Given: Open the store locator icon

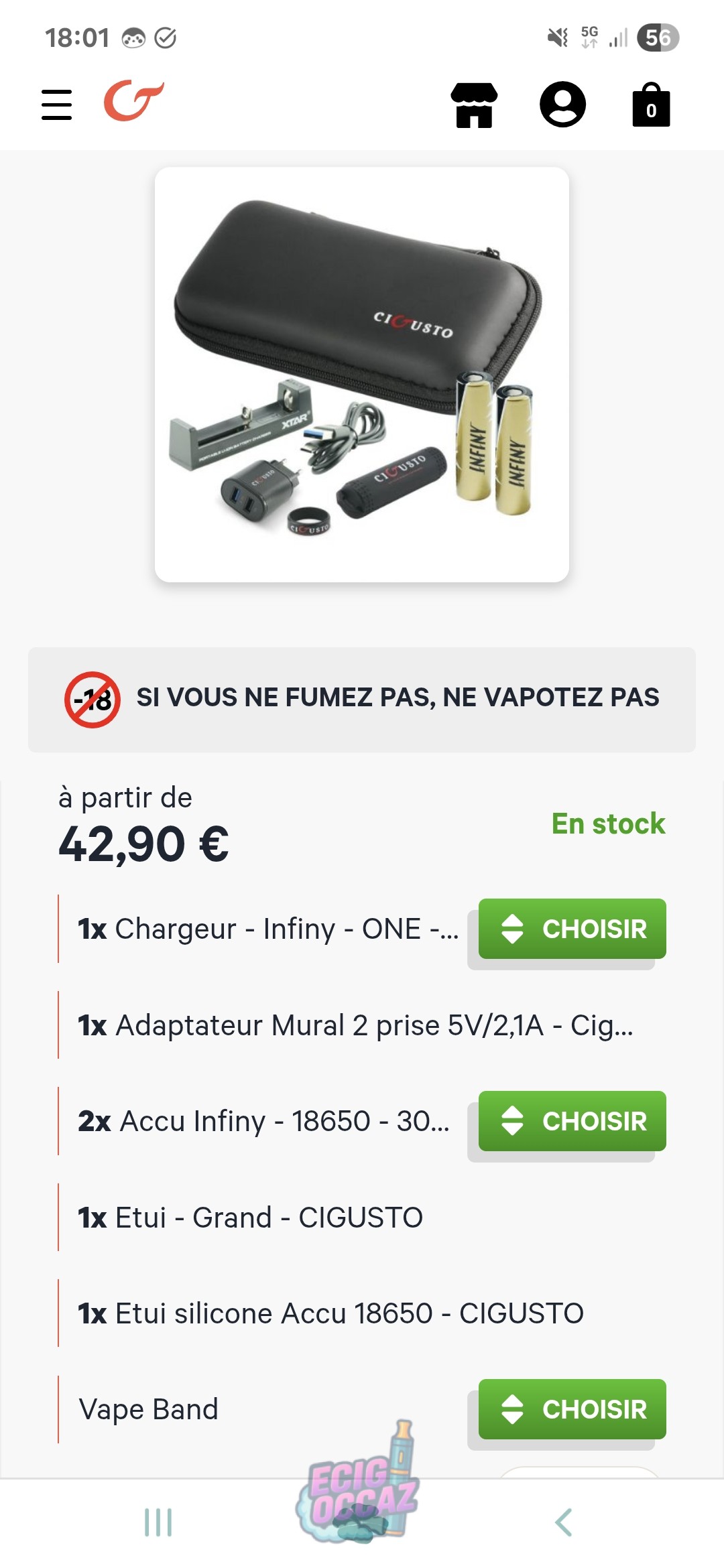Looking at the screenshot, I should [474, 105].
